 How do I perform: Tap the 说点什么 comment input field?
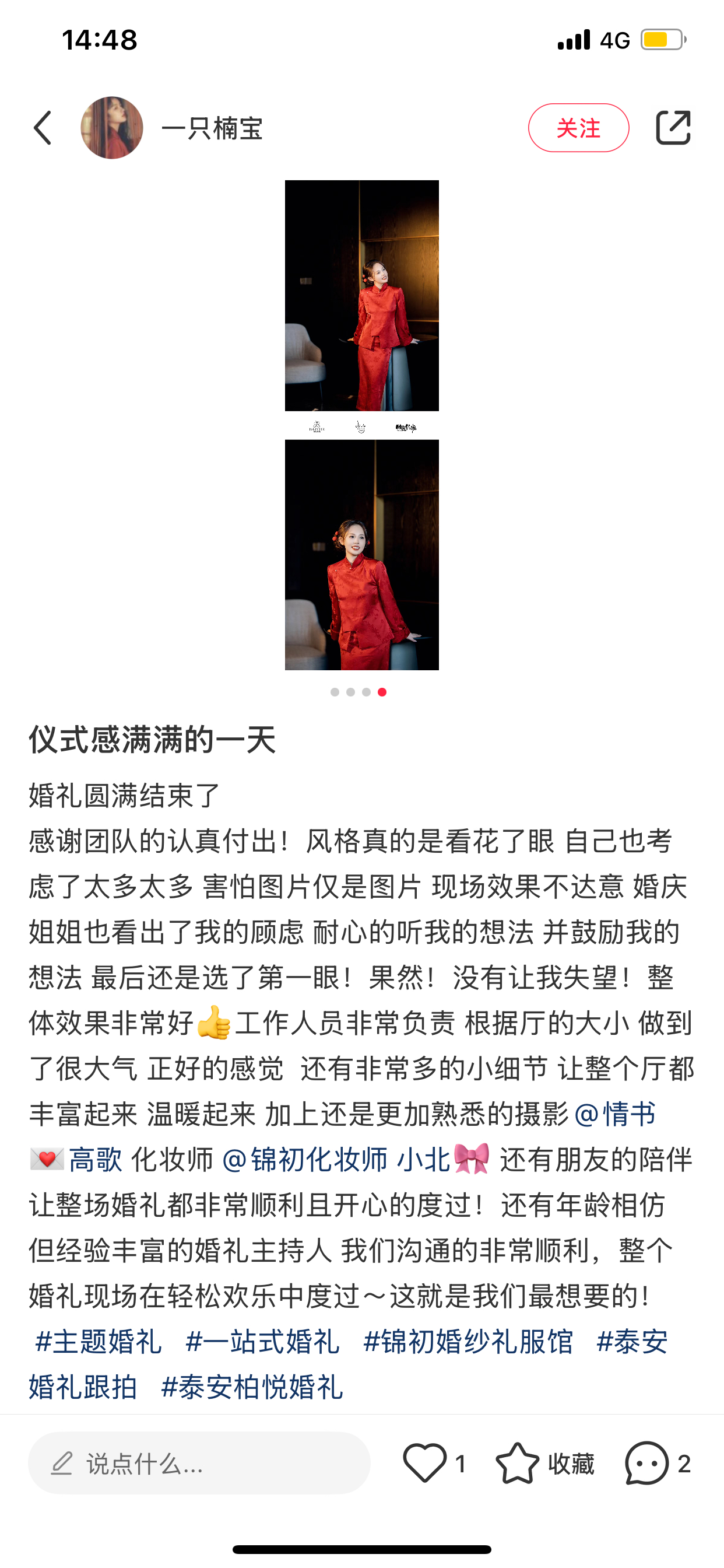pos(199,1464)
